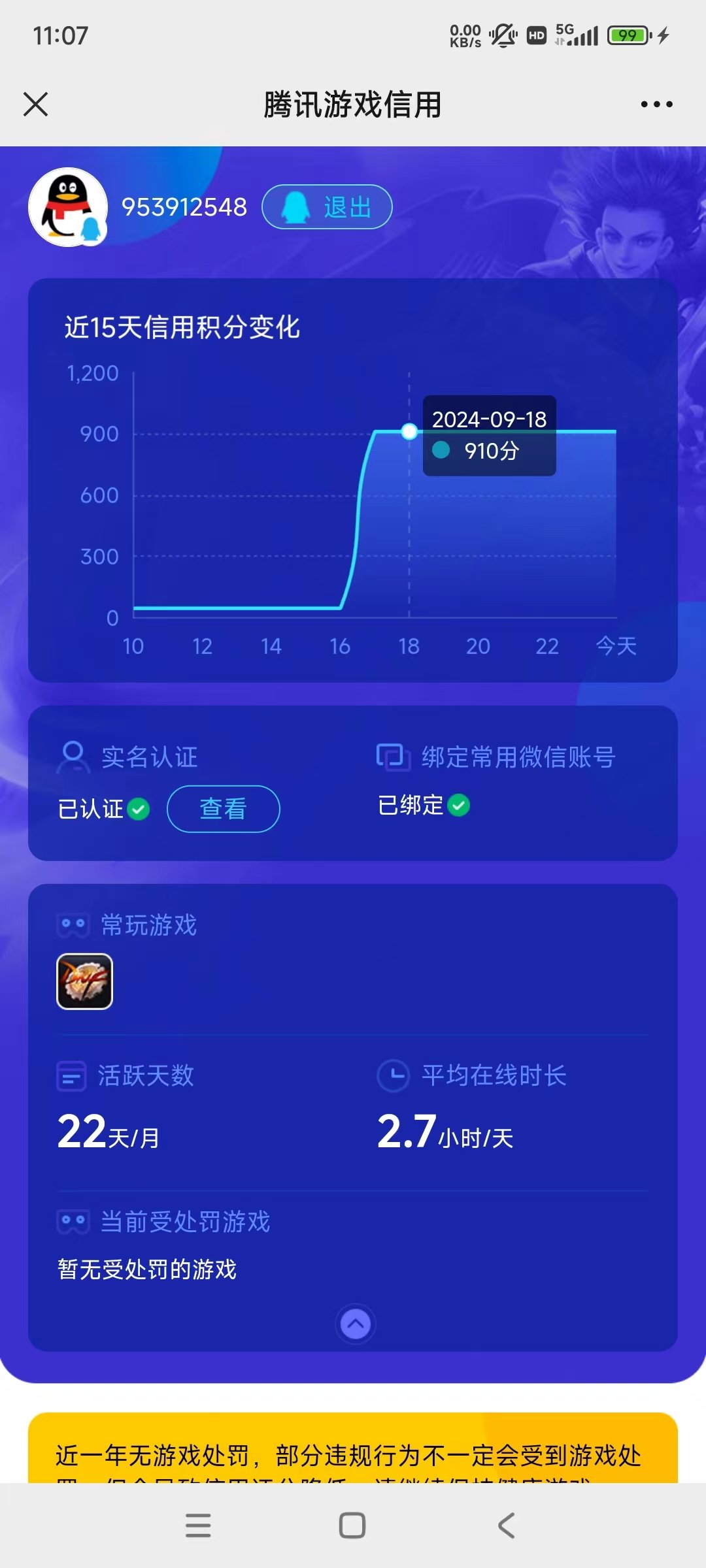Viewport: 706px width, 1568px height.
Task: Collapse the details with the up-arrow button
Action: [x=355, y=1324]
